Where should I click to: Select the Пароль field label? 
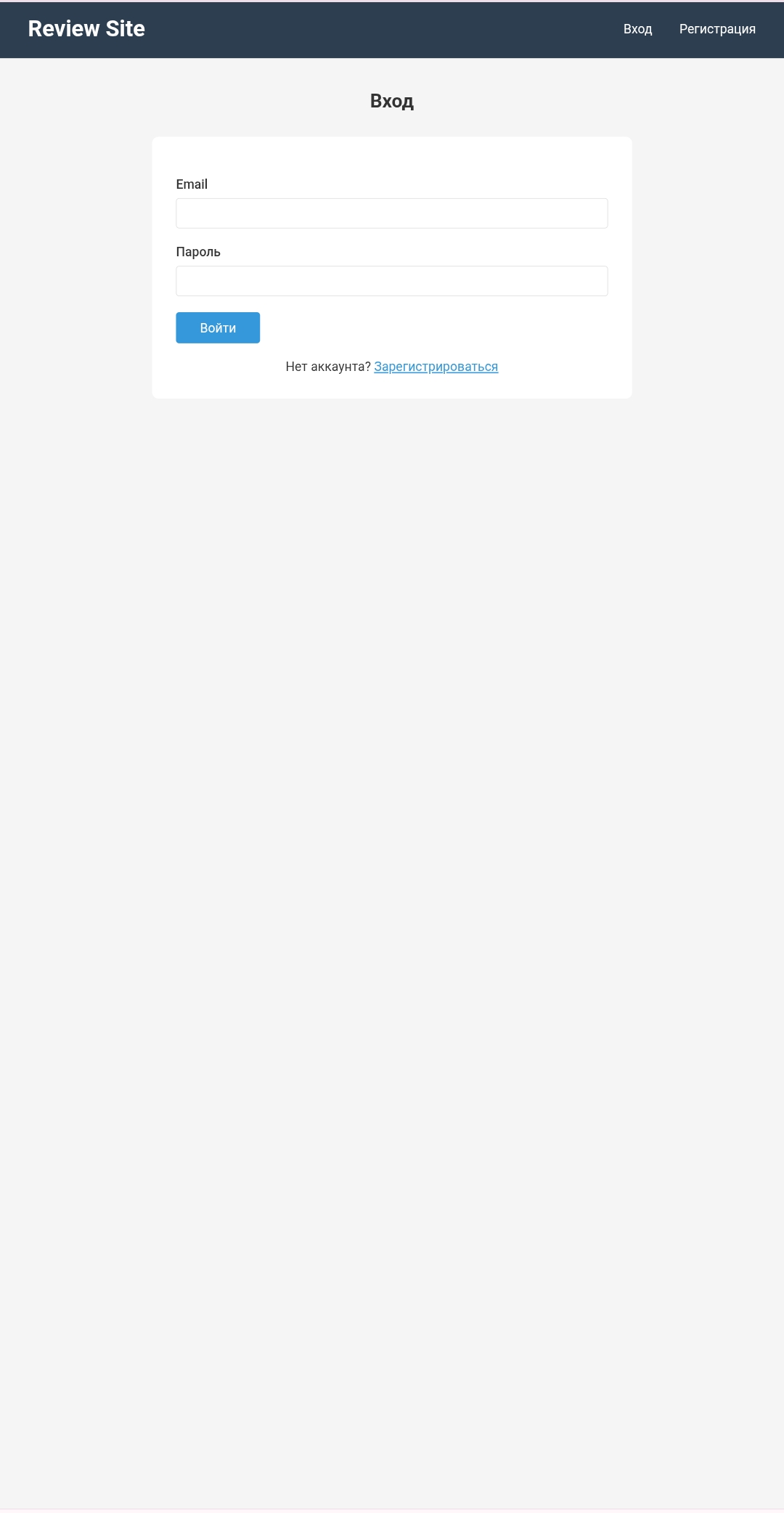[x=199, y=251]
